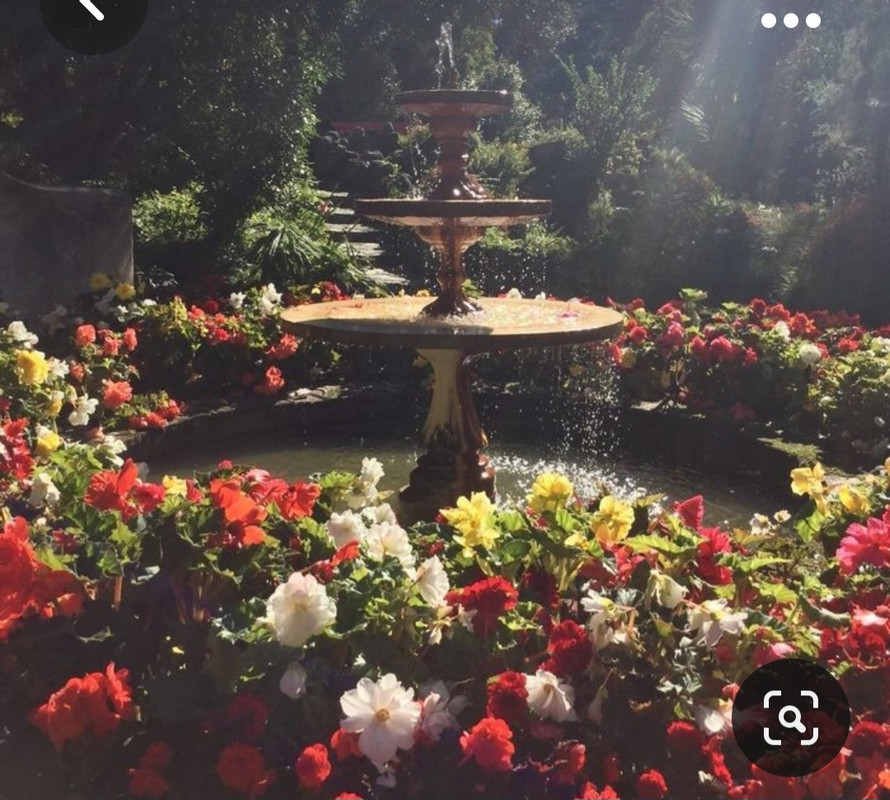The height and width of the screenshot is (800, 890).
Task: Open the three-dot overflow menu
Action: 790,20
